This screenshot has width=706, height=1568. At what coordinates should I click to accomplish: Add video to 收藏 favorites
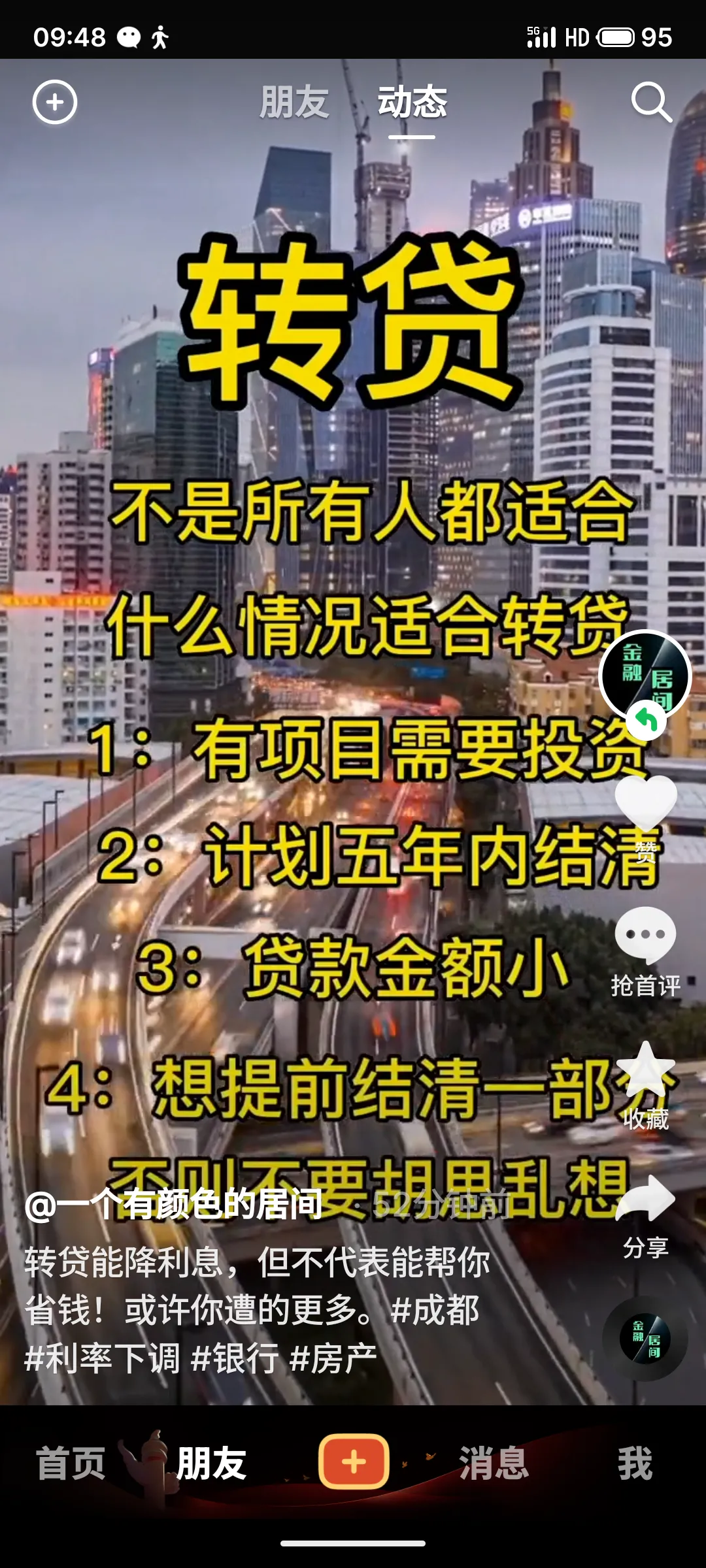646,1070
